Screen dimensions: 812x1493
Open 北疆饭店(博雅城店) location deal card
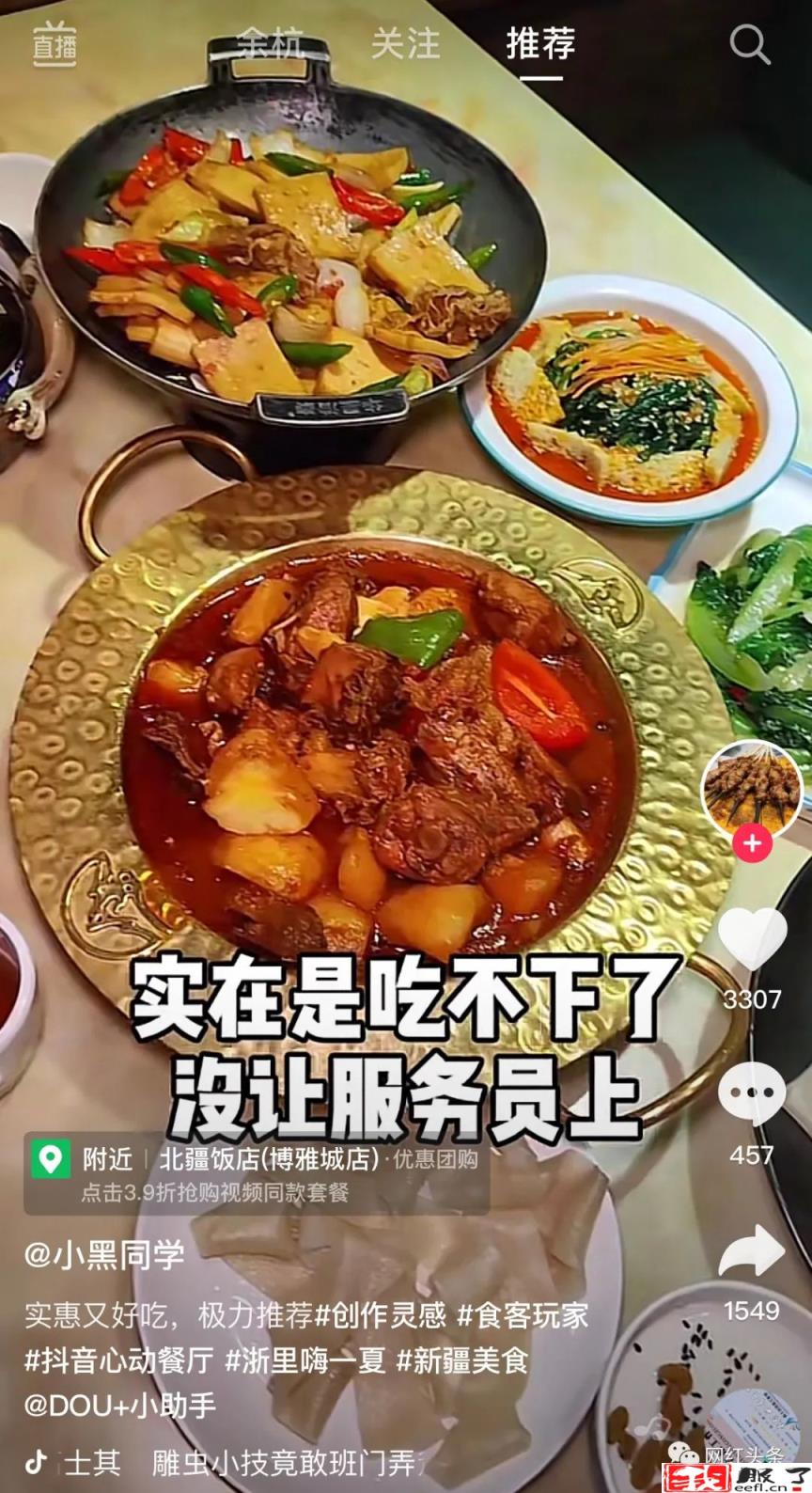point(256,1173)
